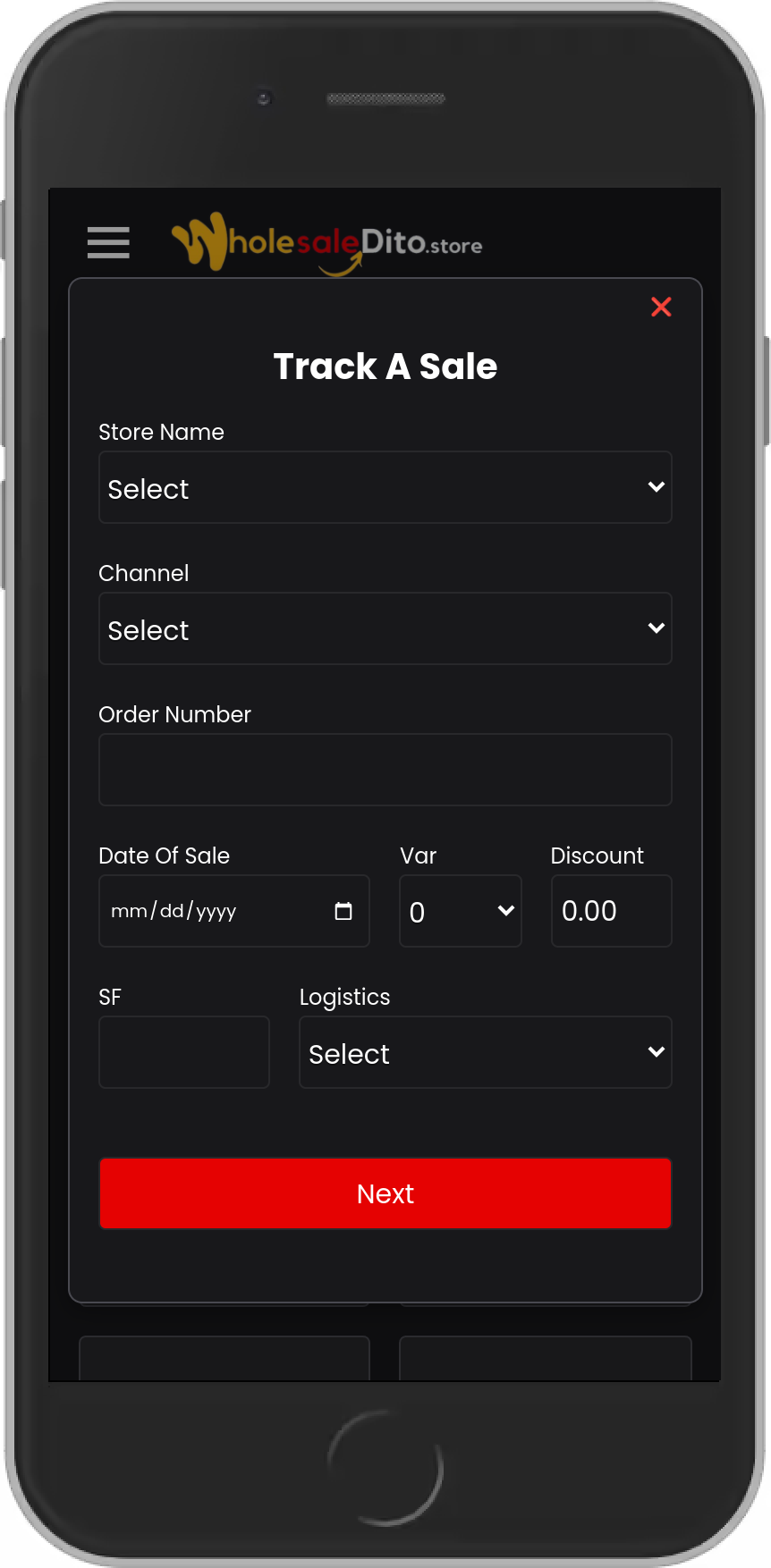Open the Date Of Sale picker
Screen dimensions: 771x1568
343,911
